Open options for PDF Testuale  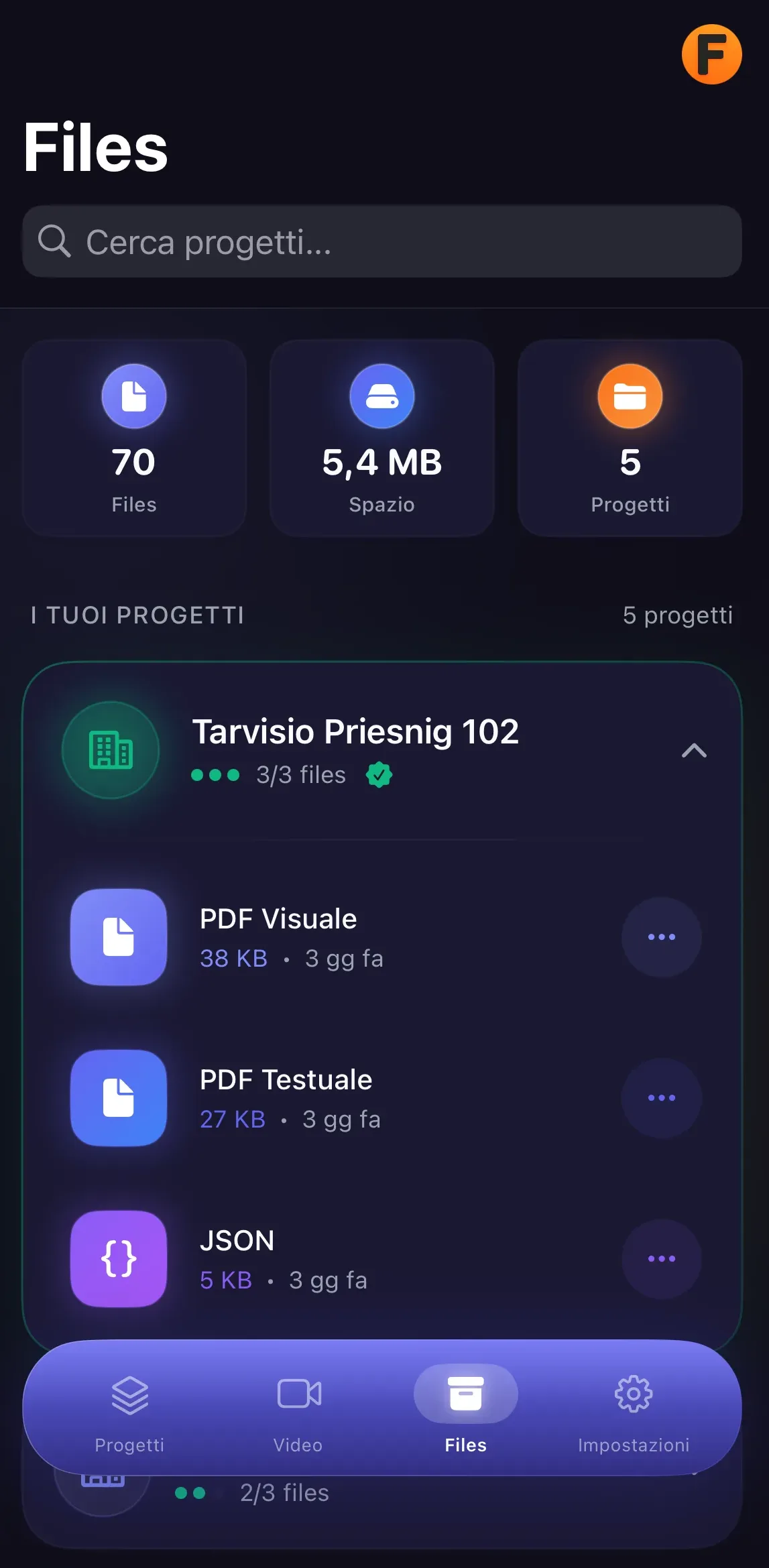661,1098
